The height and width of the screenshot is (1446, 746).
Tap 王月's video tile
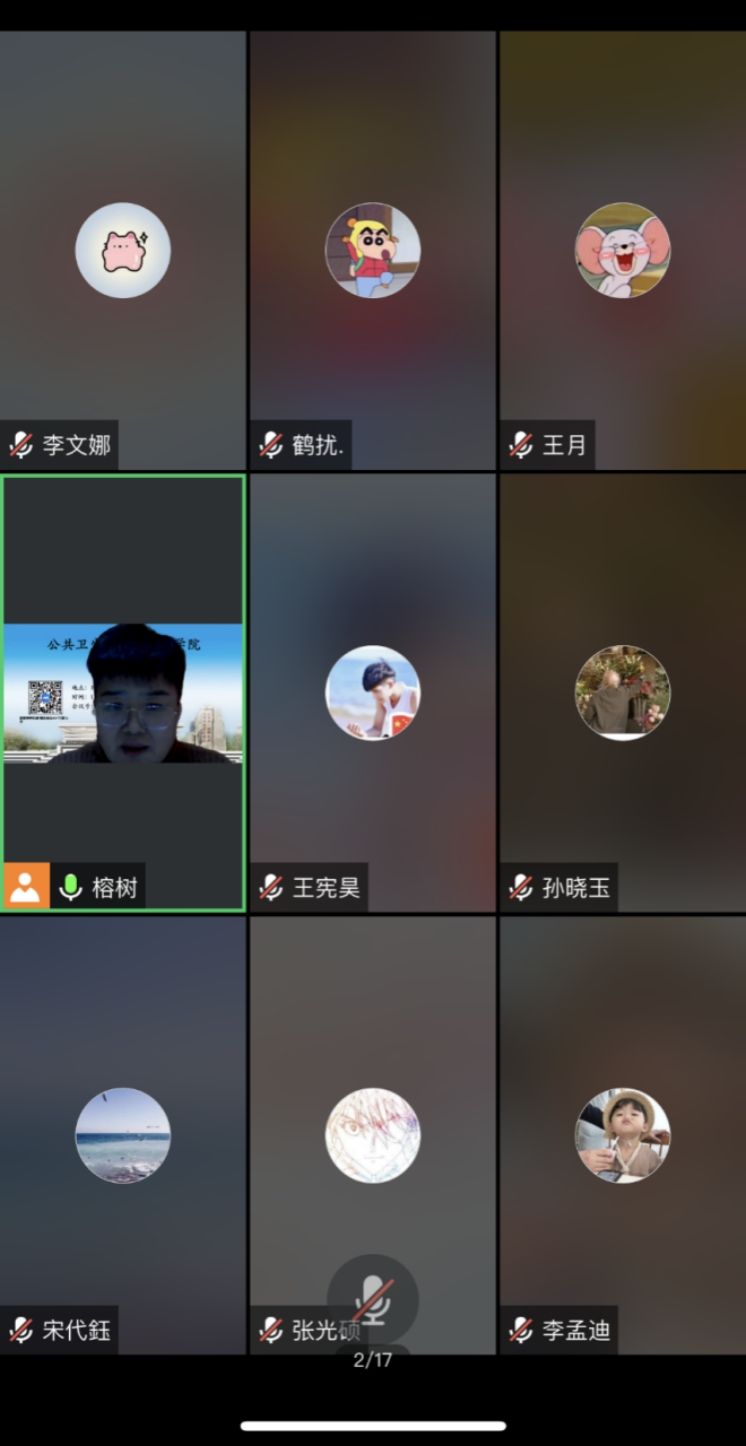(x=622, y=250)
